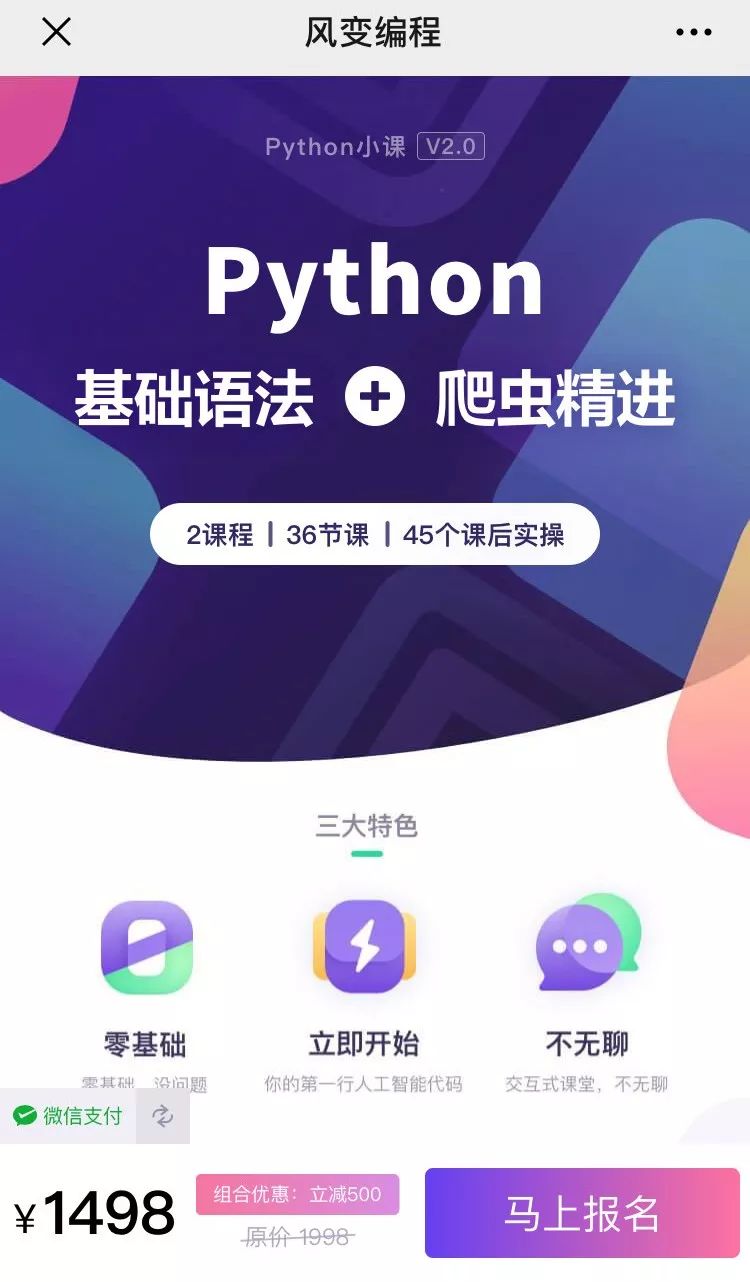Click the struck-through 原价1998 price
The image size is (750, 1282).
[299, 1239]
